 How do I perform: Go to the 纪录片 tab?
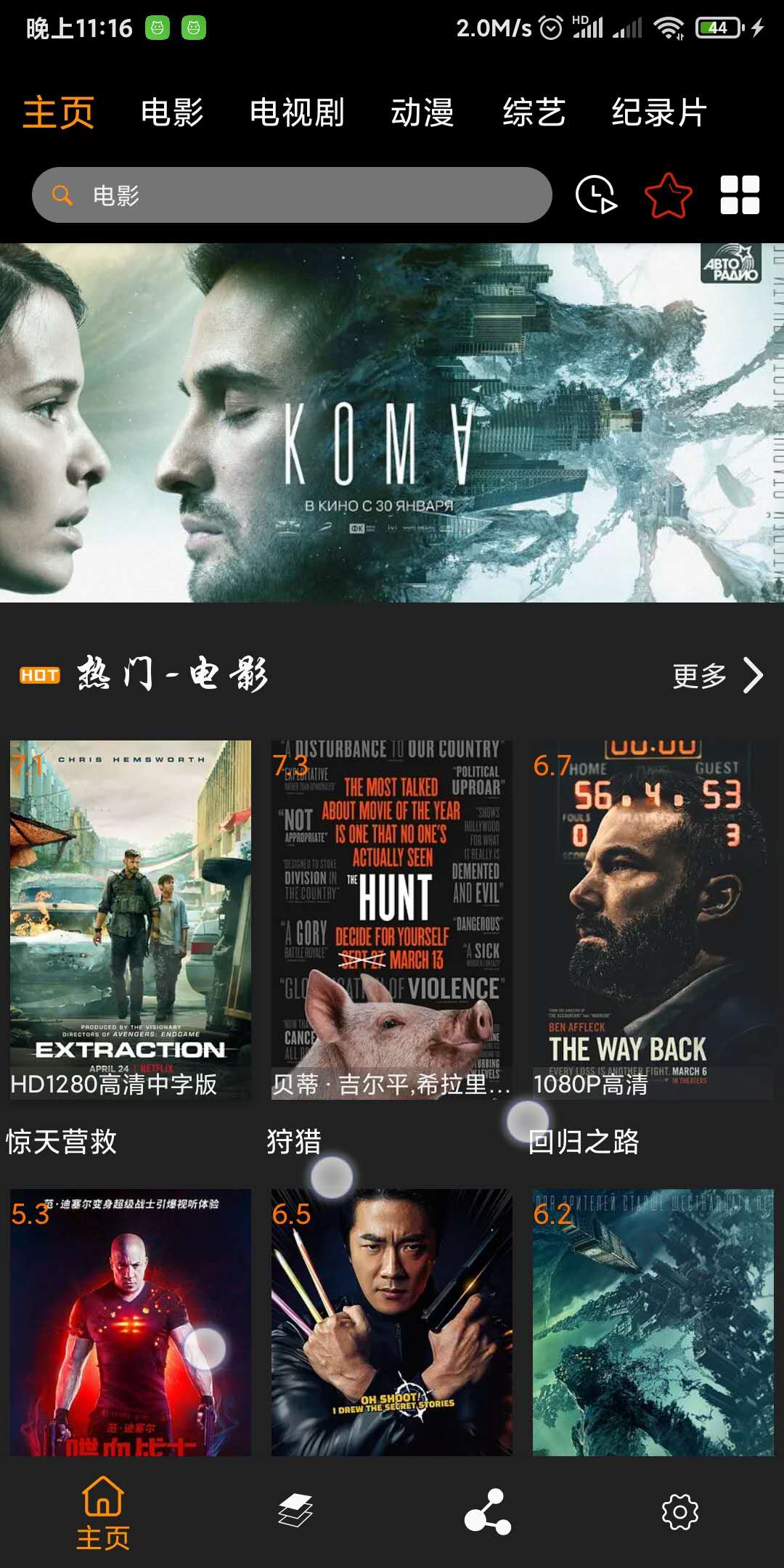click(x=658, y=113)
